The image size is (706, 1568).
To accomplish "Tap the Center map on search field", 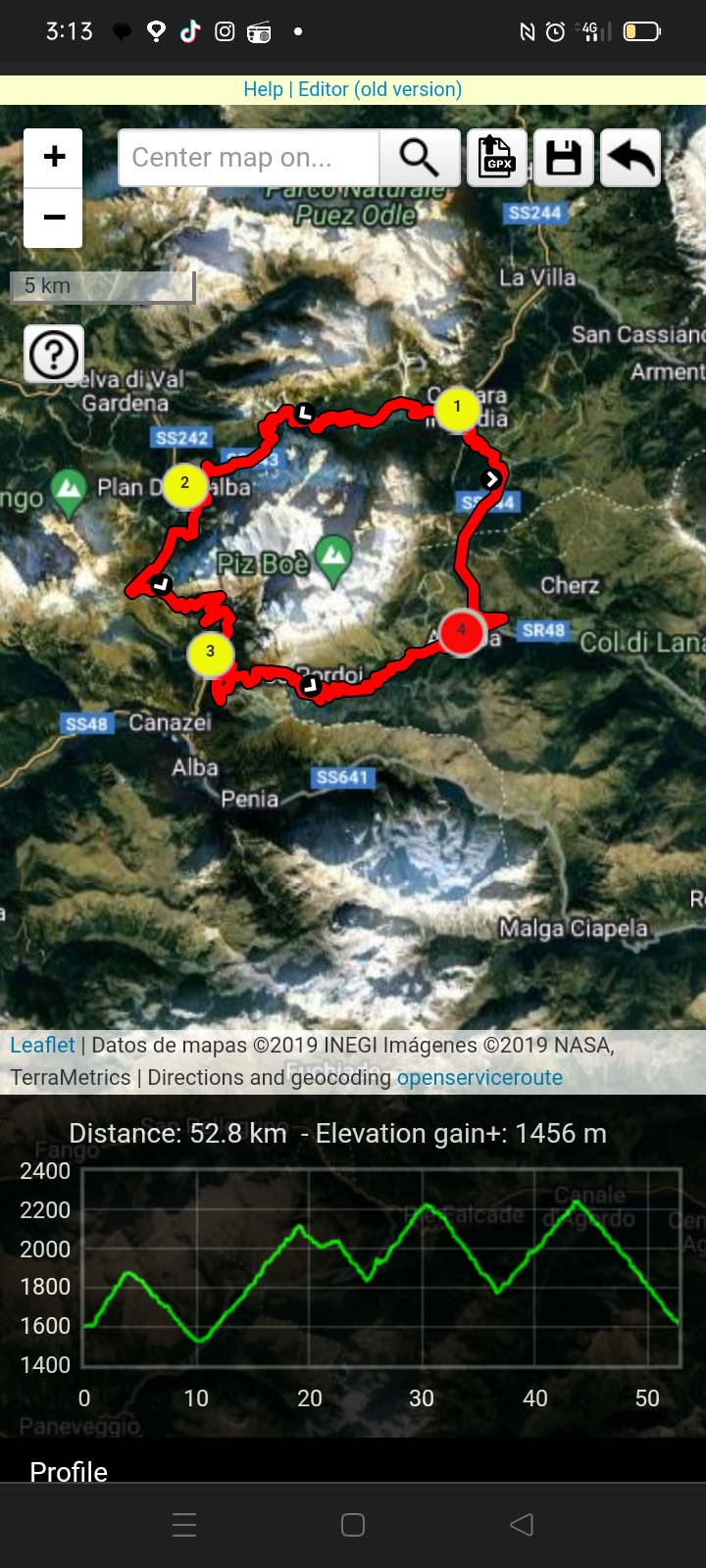I will (x=248, y=158).
